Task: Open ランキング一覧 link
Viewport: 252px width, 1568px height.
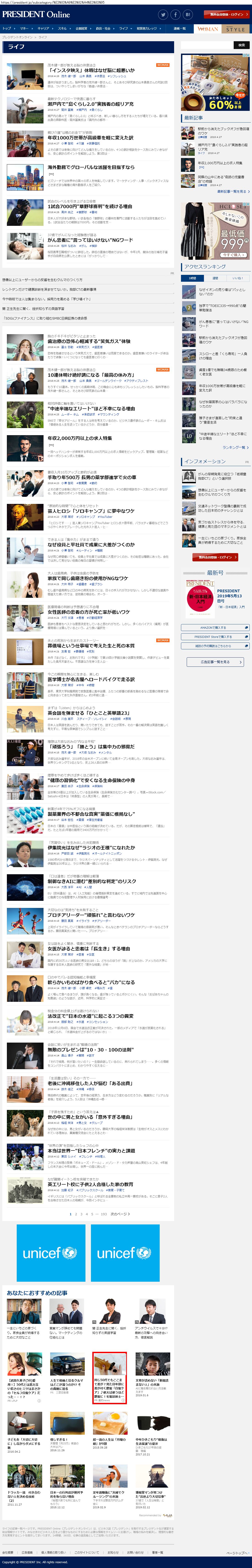Action: (x=234, y=447)
